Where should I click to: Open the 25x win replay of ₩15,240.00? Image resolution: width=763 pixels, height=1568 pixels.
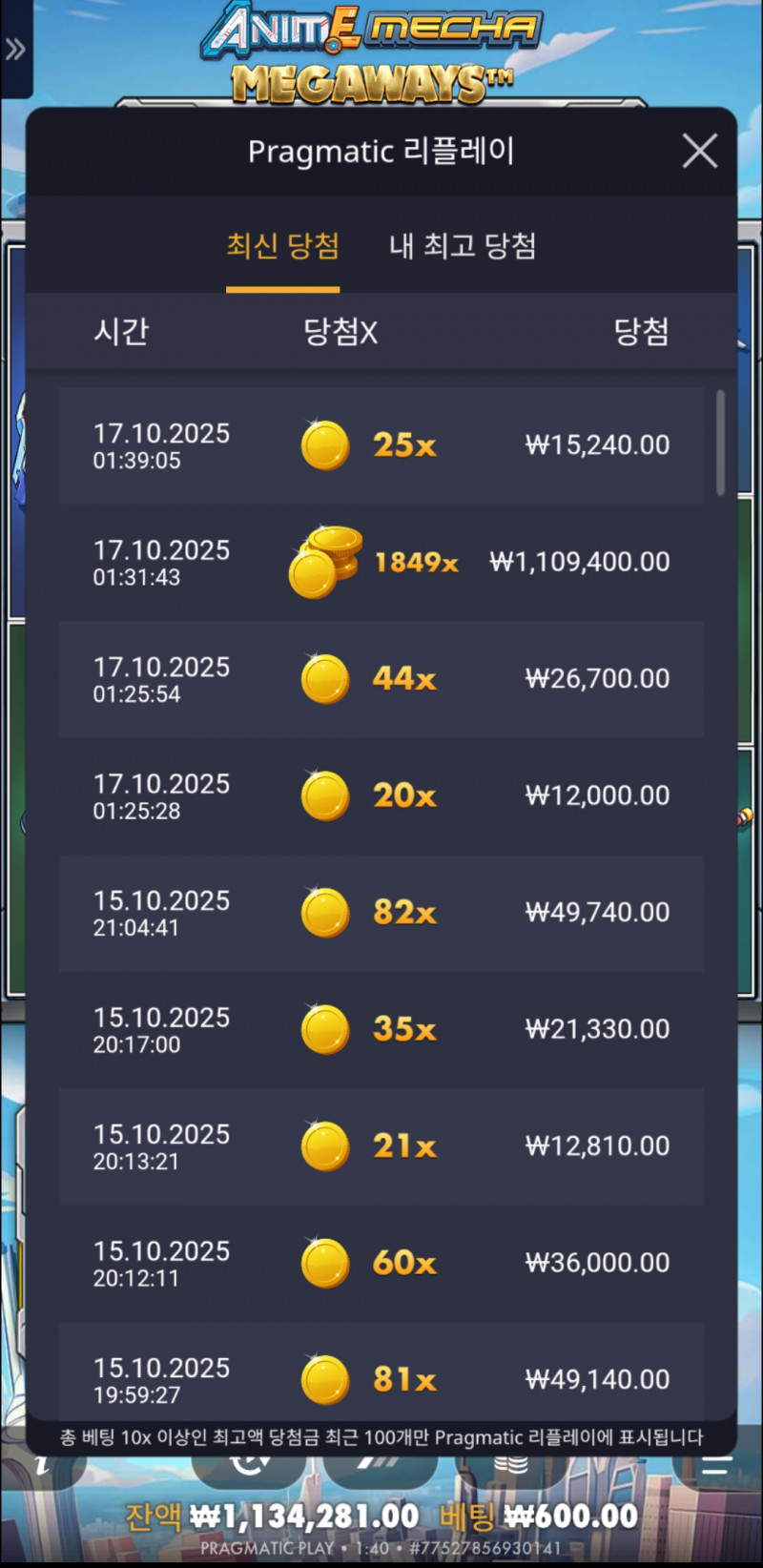coord(381,444)
